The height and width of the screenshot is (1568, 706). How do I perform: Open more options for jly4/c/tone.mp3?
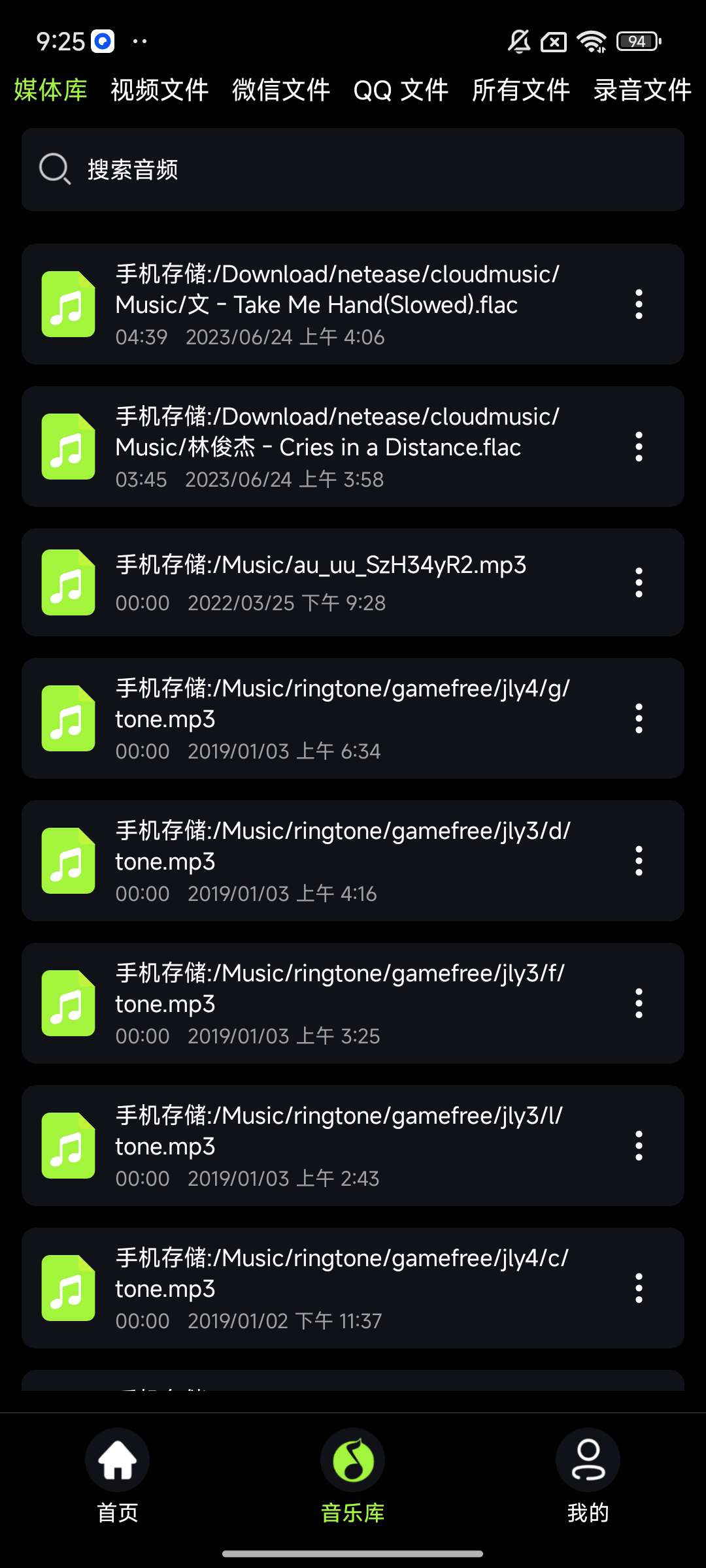click(x=639, y=1288)
